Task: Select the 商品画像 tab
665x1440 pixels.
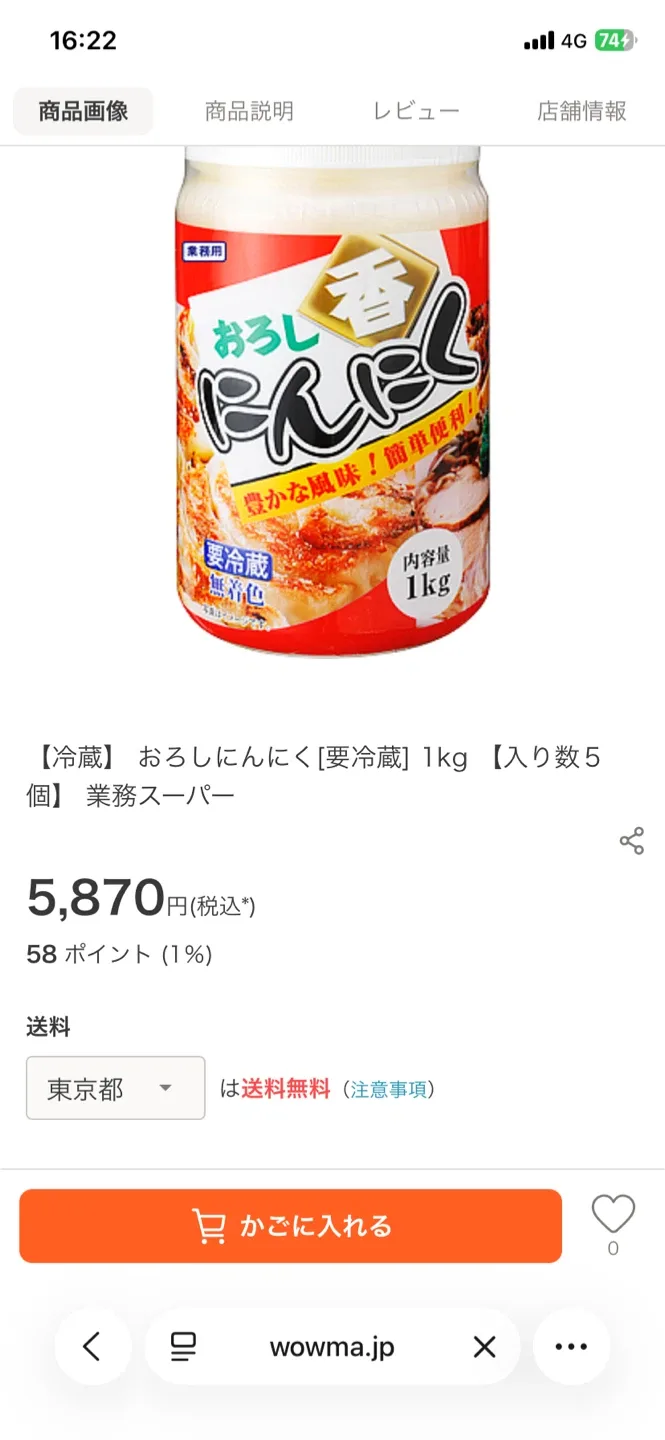Action: [x=83, y=111]
